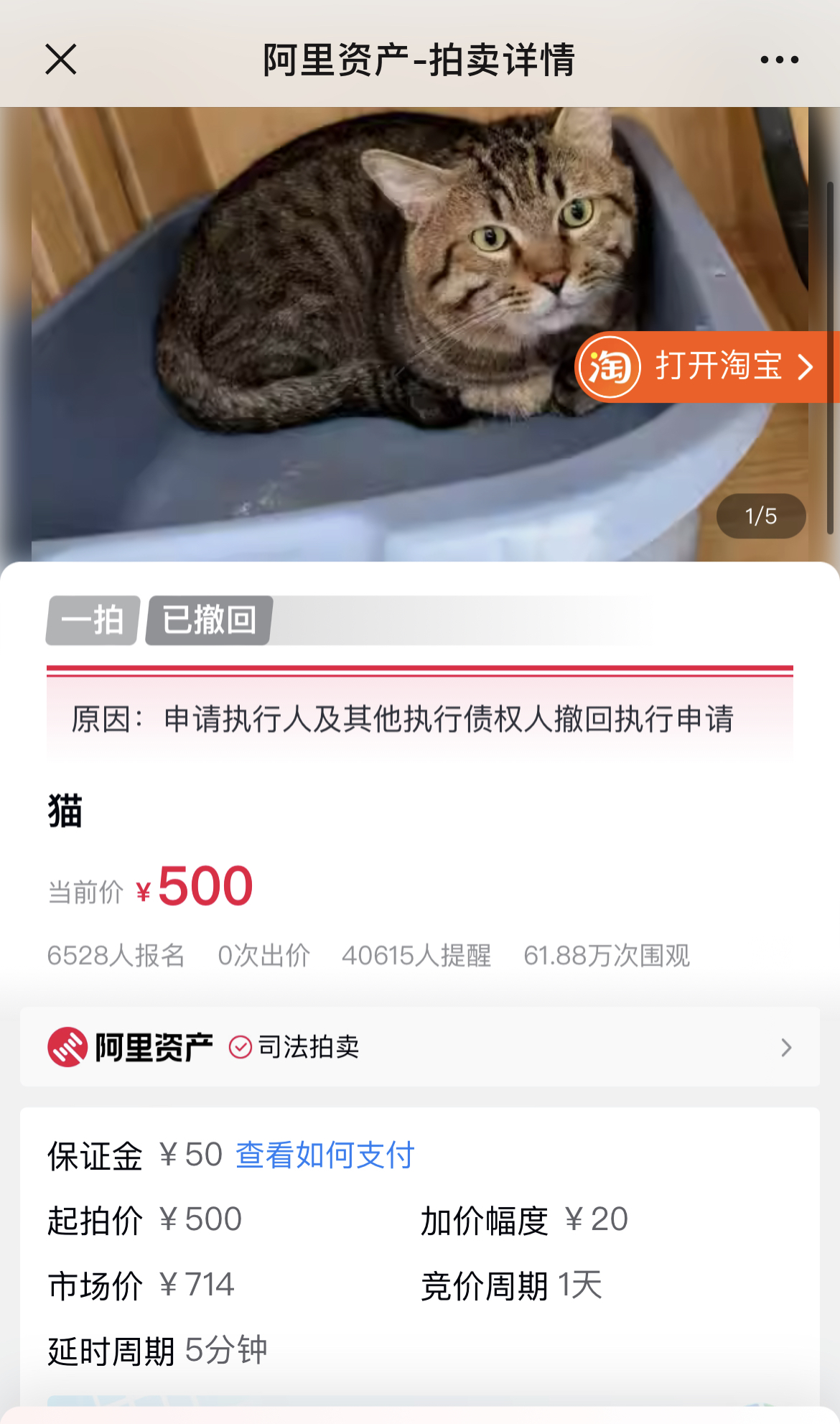Open the three-dot overflow menu
Screen dimensions: 840x1424
click(x=780, y=60)
